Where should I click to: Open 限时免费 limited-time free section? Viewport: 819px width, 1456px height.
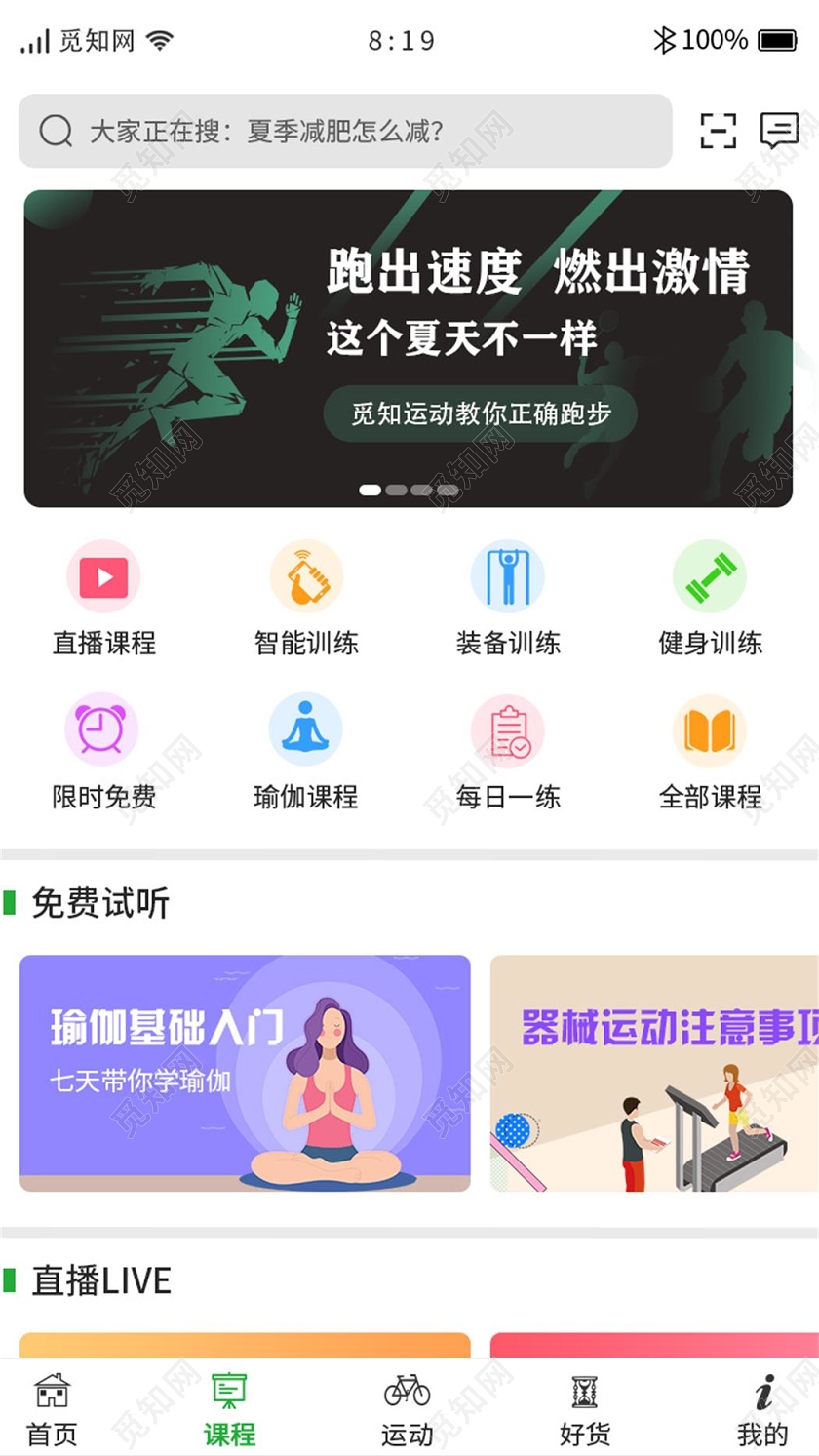(x=103, y=729)
